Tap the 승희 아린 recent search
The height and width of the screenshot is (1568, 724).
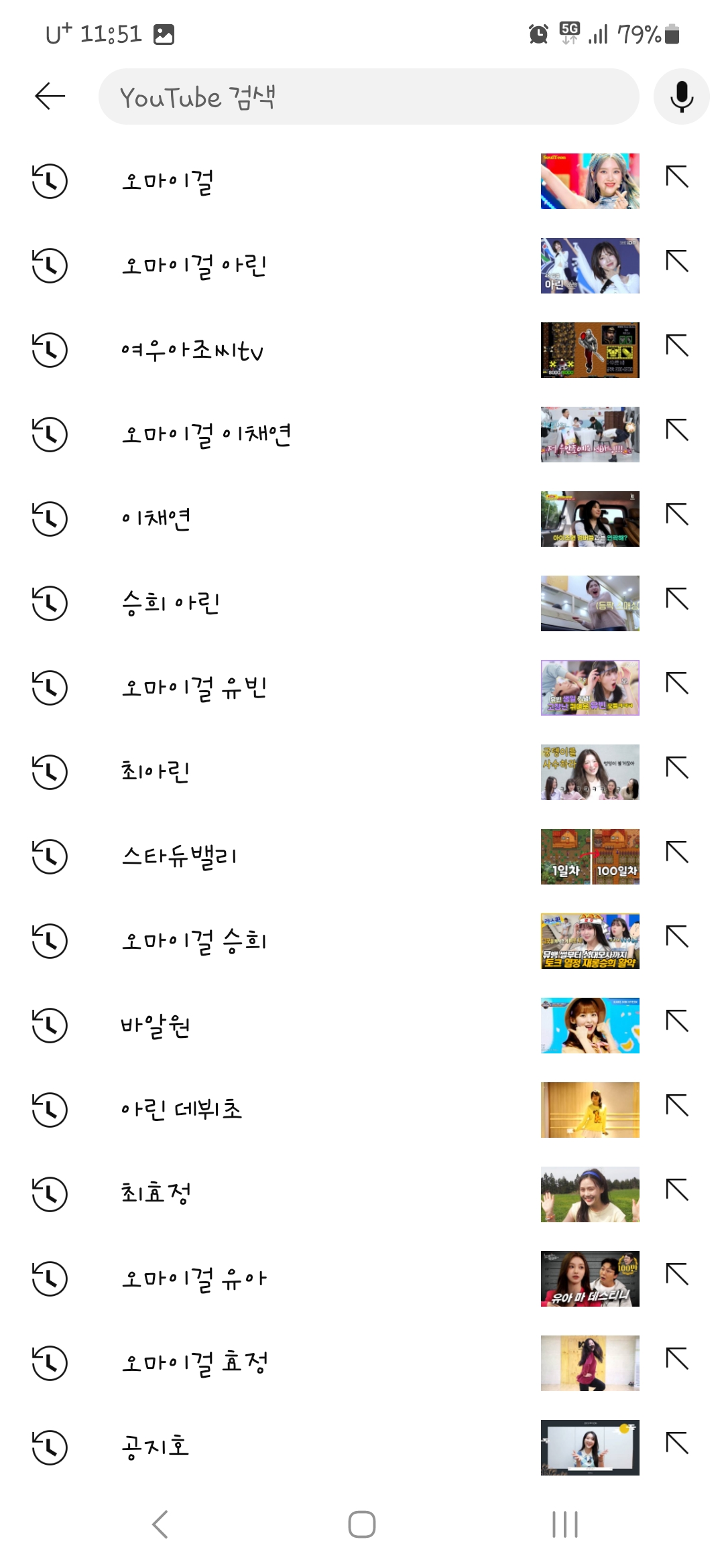click(x=362, y=603)
